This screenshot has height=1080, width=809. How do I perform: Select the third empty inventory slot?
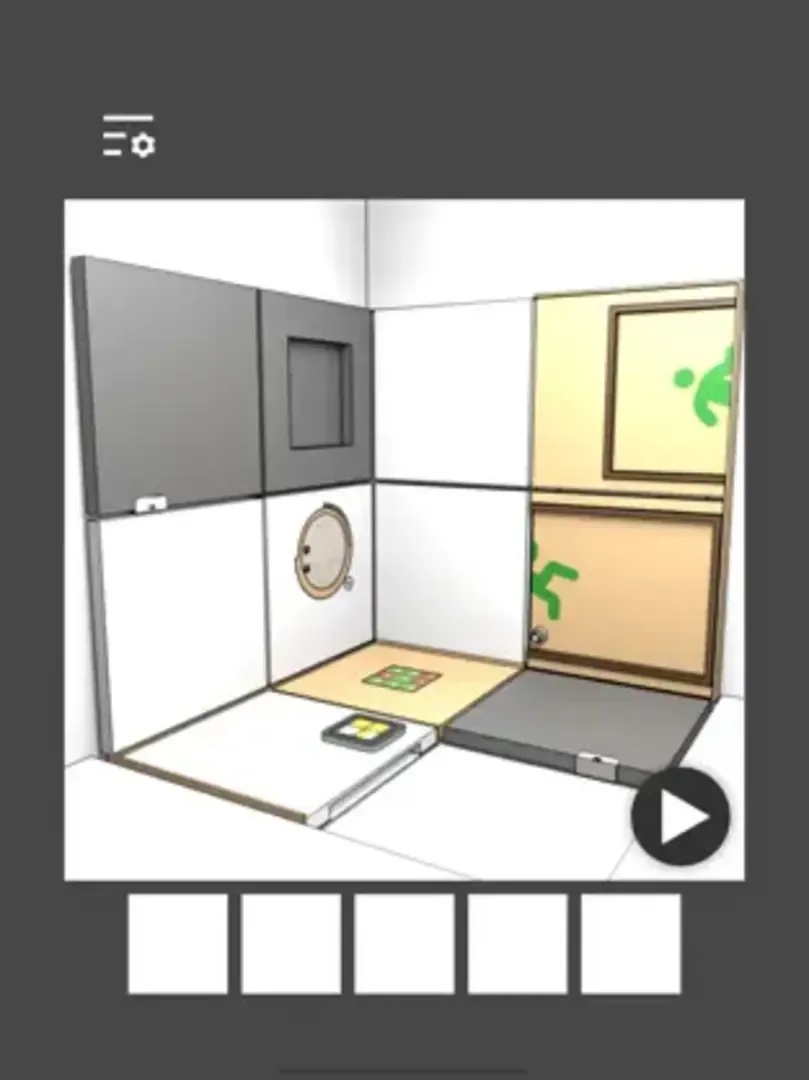tap(404, 943)
